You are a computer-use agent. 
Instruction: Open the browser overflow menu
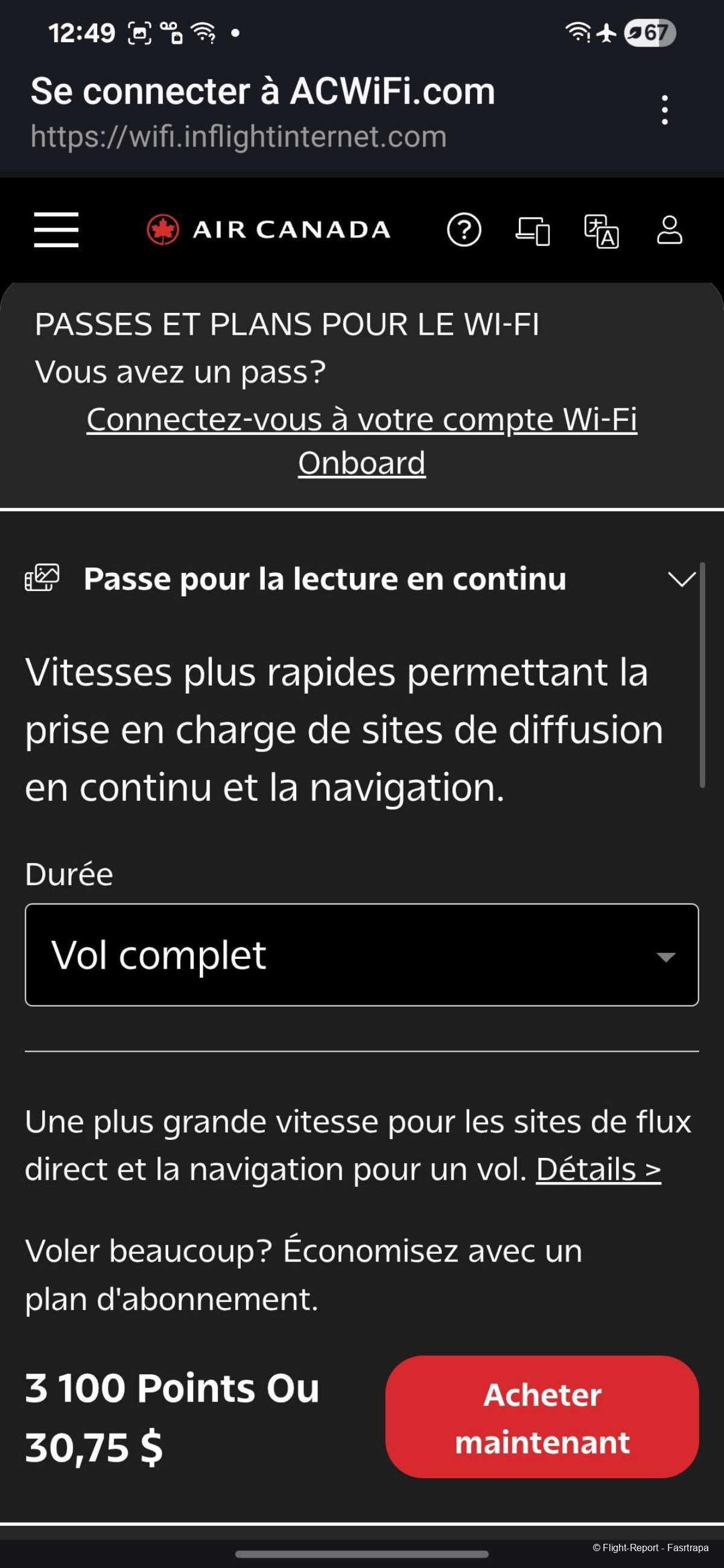[664, 110]
